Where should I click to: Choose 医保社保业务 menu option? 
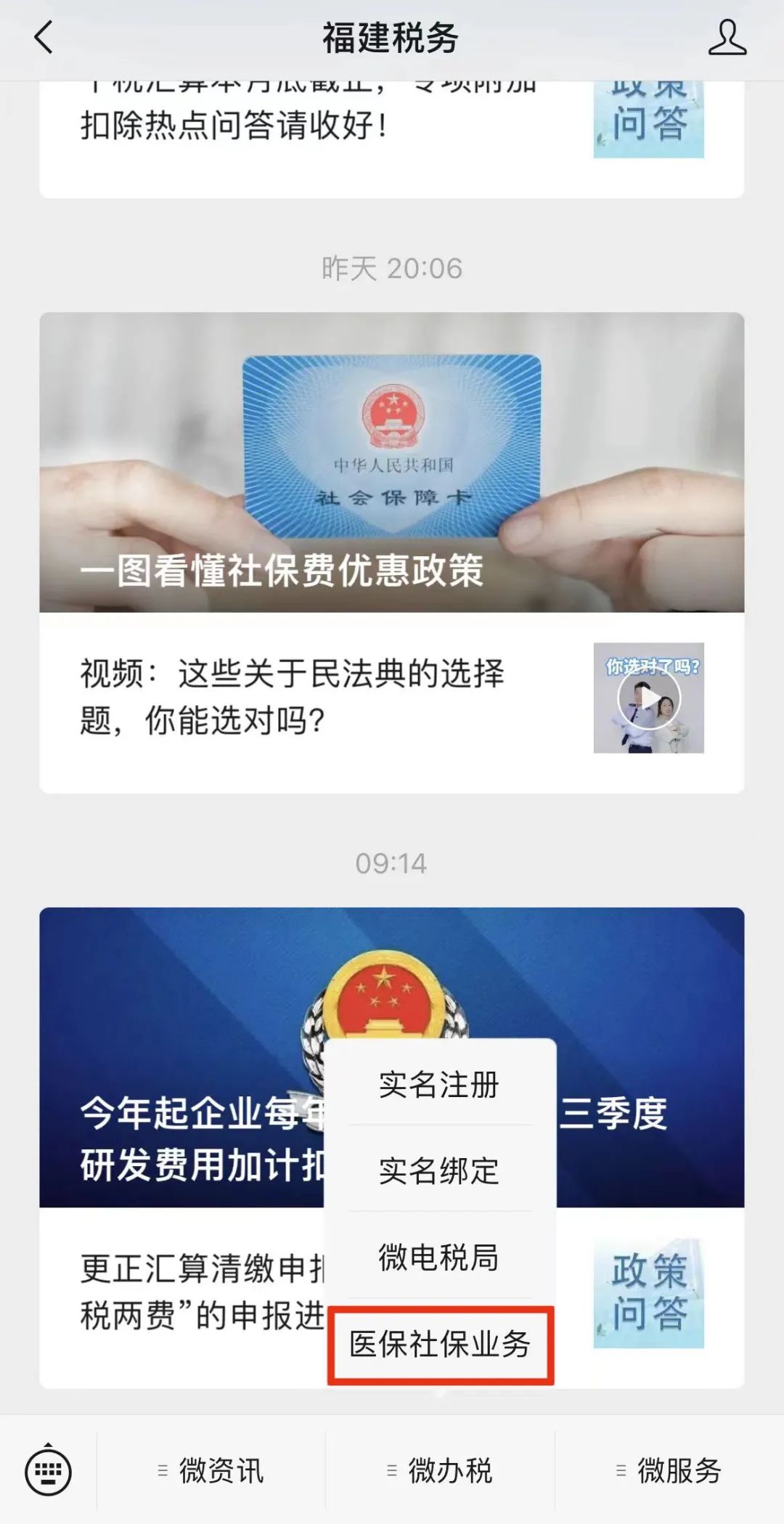441,1345
